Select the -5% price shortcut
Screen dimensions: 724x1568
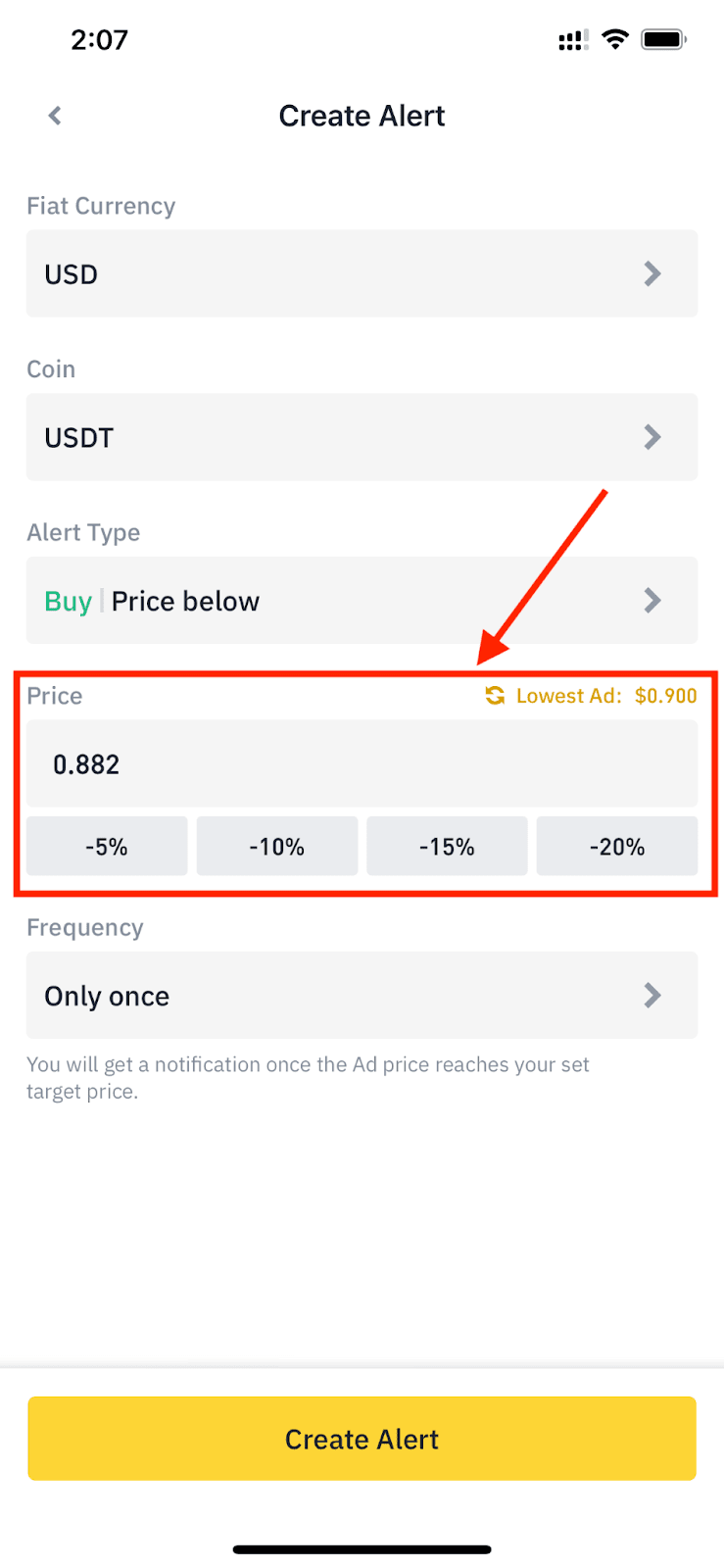107,847
